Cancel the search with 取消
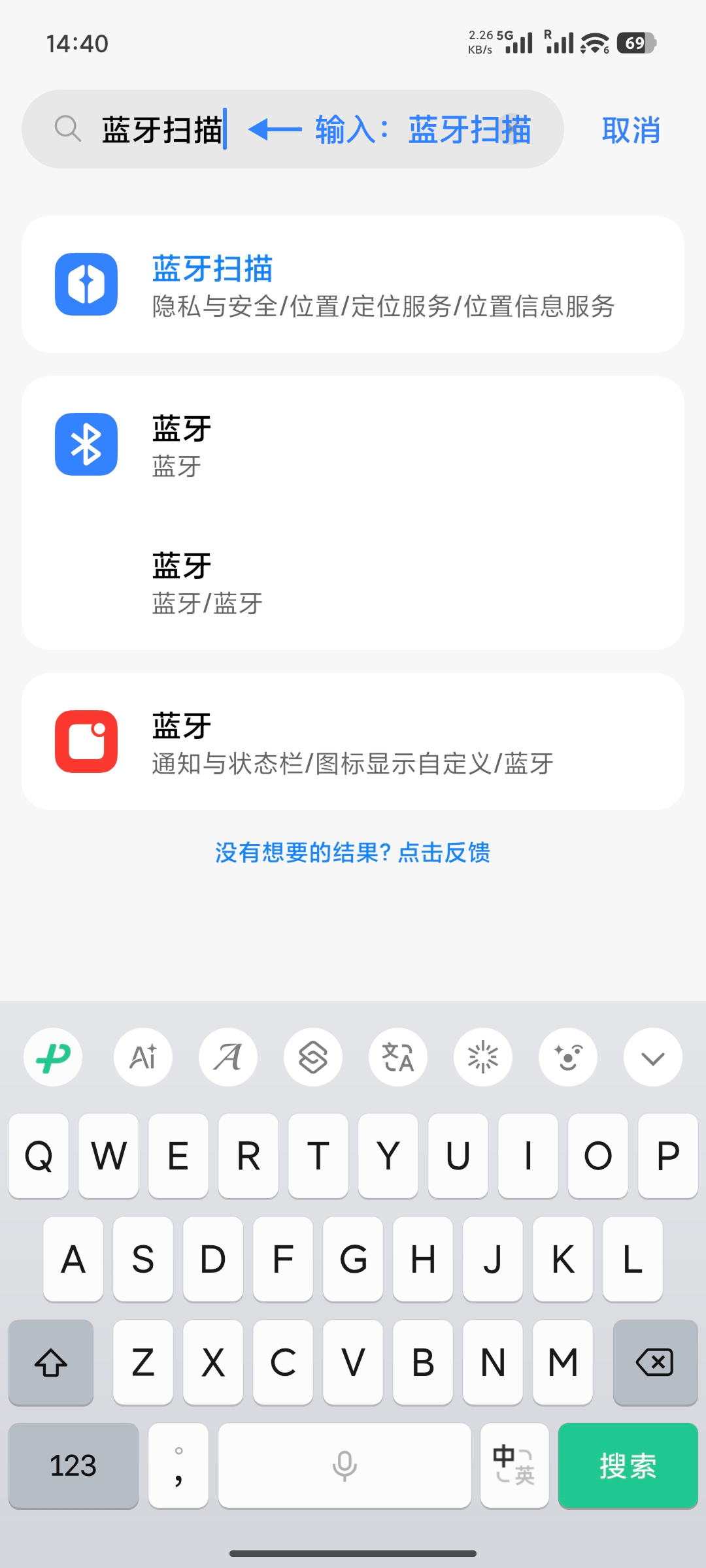The height and width of the screenshot is (1568, 706). click(x=630, y=128)
